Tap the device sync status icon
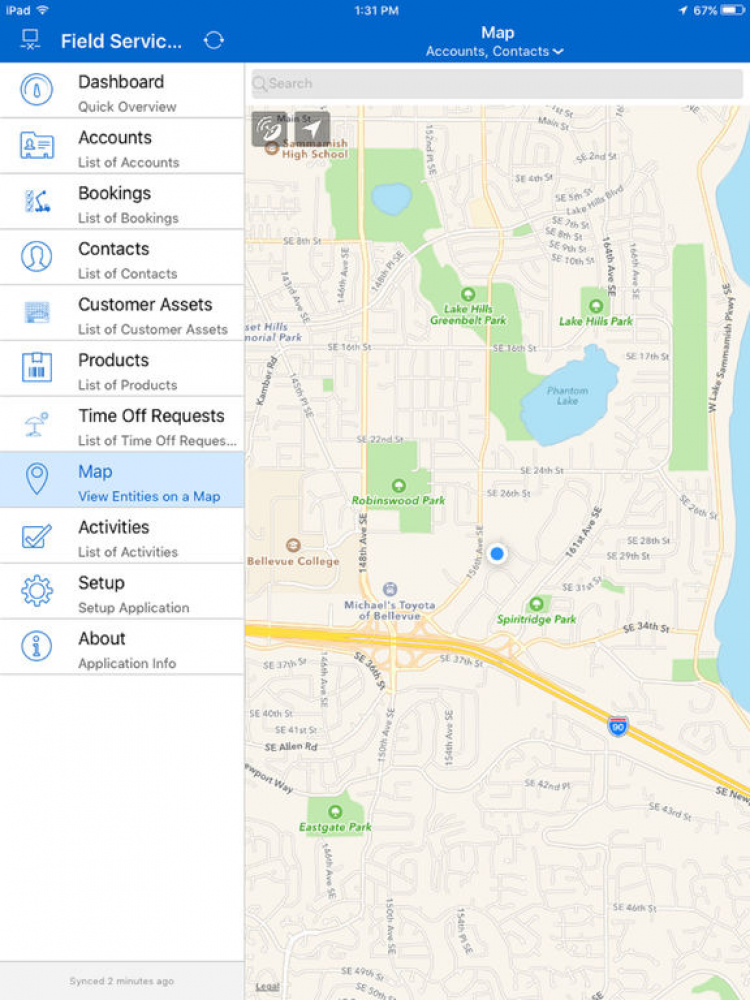The image size is (750, 1000). 30,40
